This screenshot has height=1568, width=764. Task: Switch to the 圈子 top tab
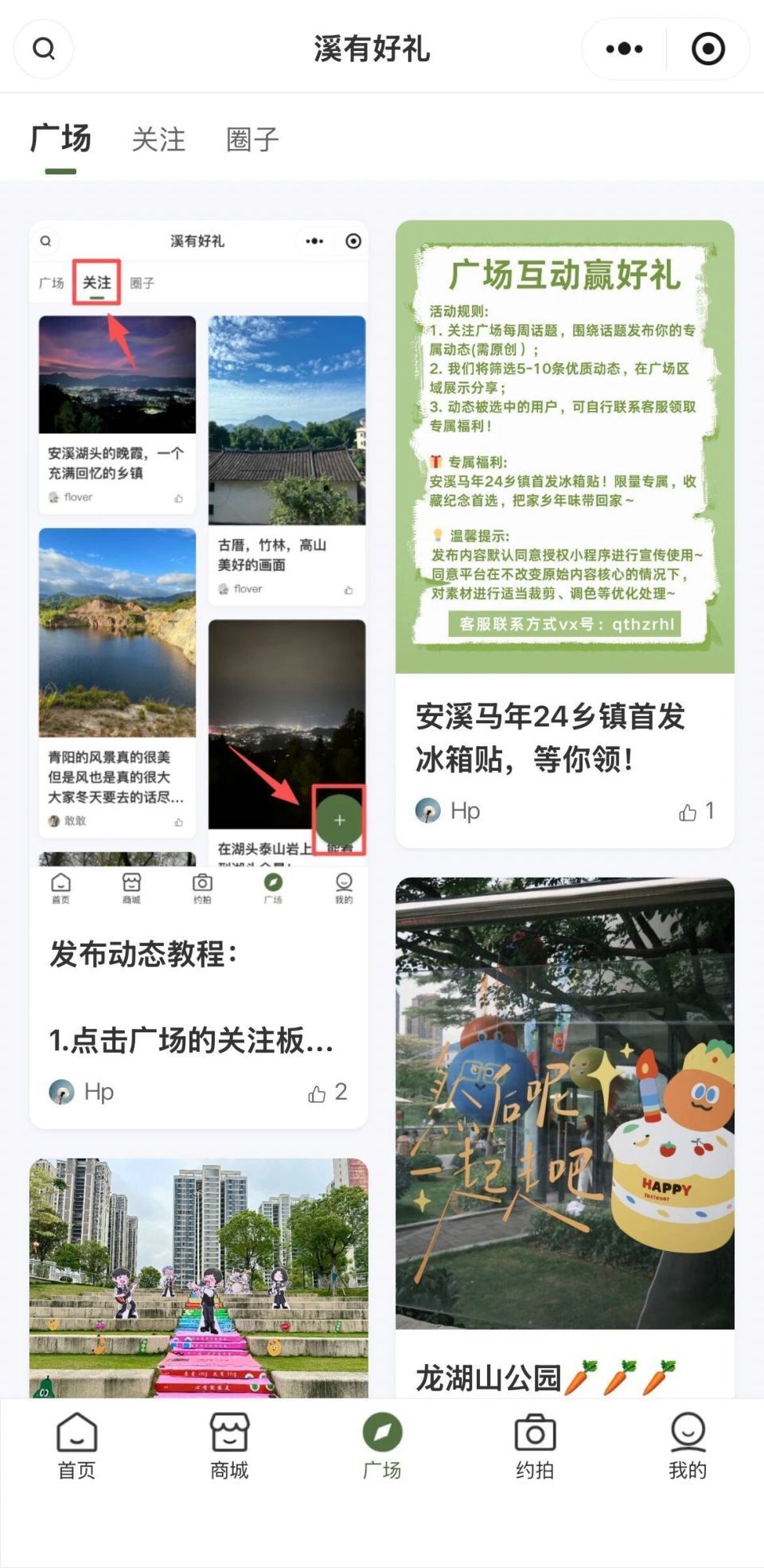(x=252, y=139)
